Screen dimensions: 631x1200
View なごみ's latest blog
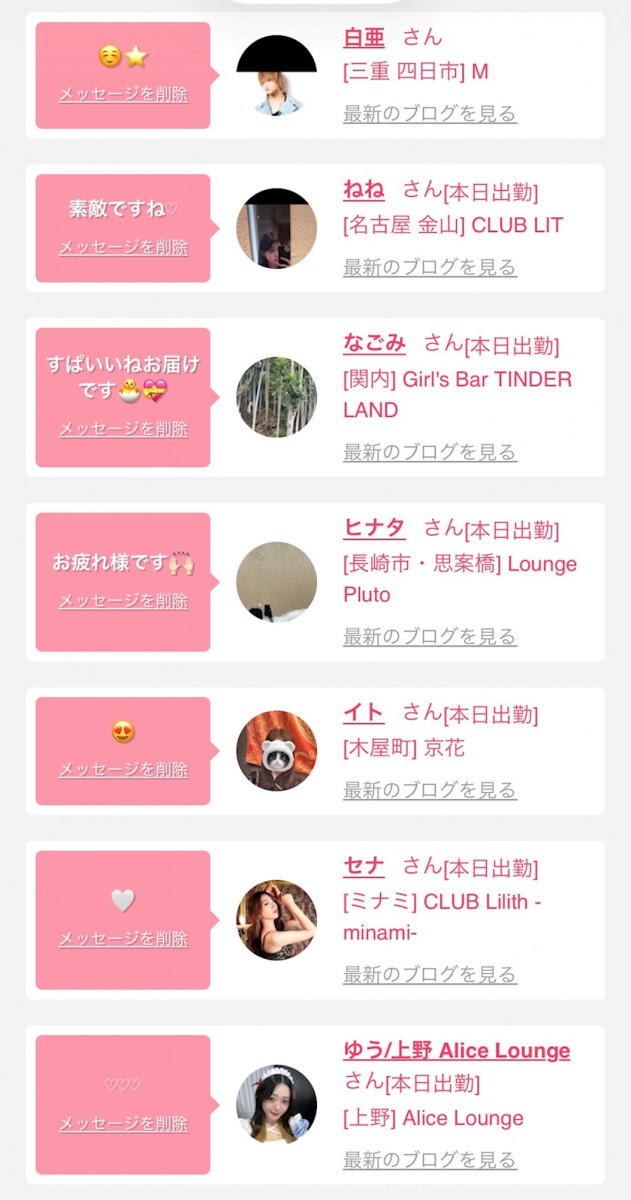tap(430, 452)
